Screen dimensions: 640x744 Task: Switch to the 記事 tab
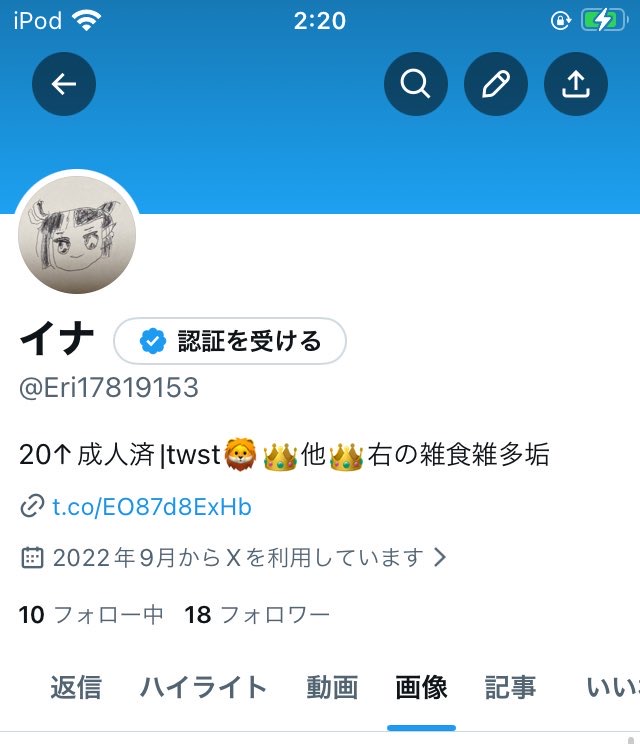point(510,687)
